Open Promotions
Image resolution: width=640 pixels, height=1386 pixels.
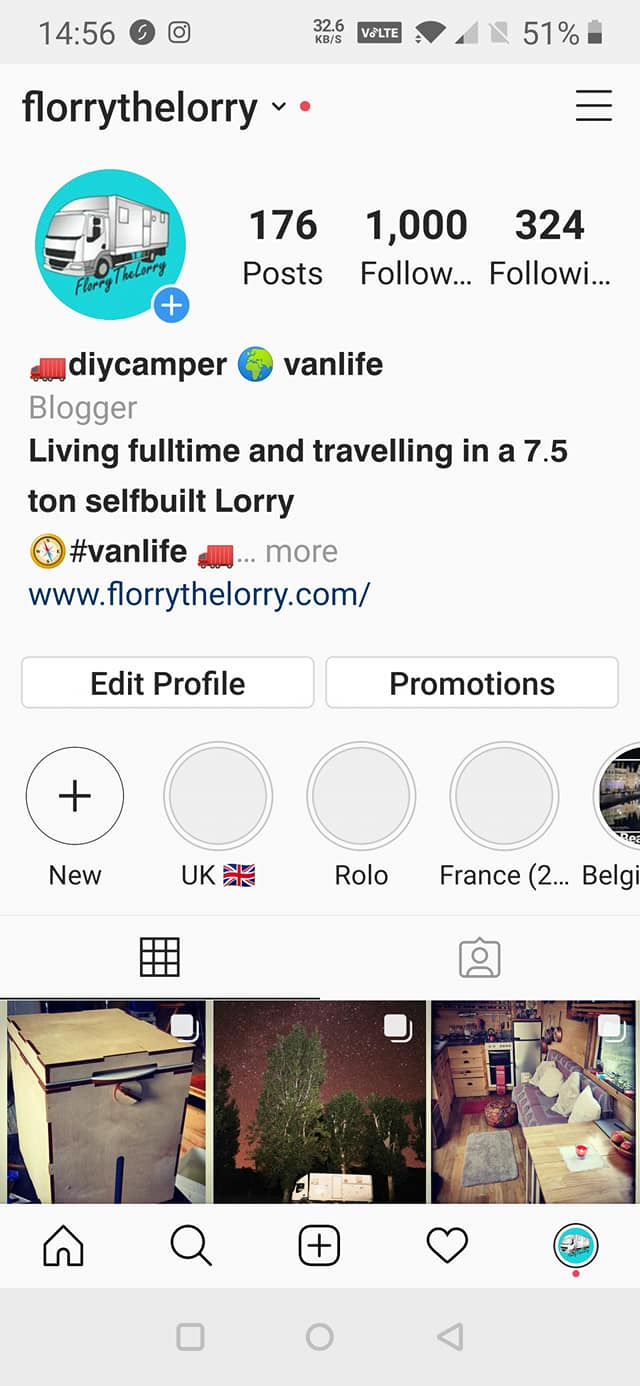(472, 683)
